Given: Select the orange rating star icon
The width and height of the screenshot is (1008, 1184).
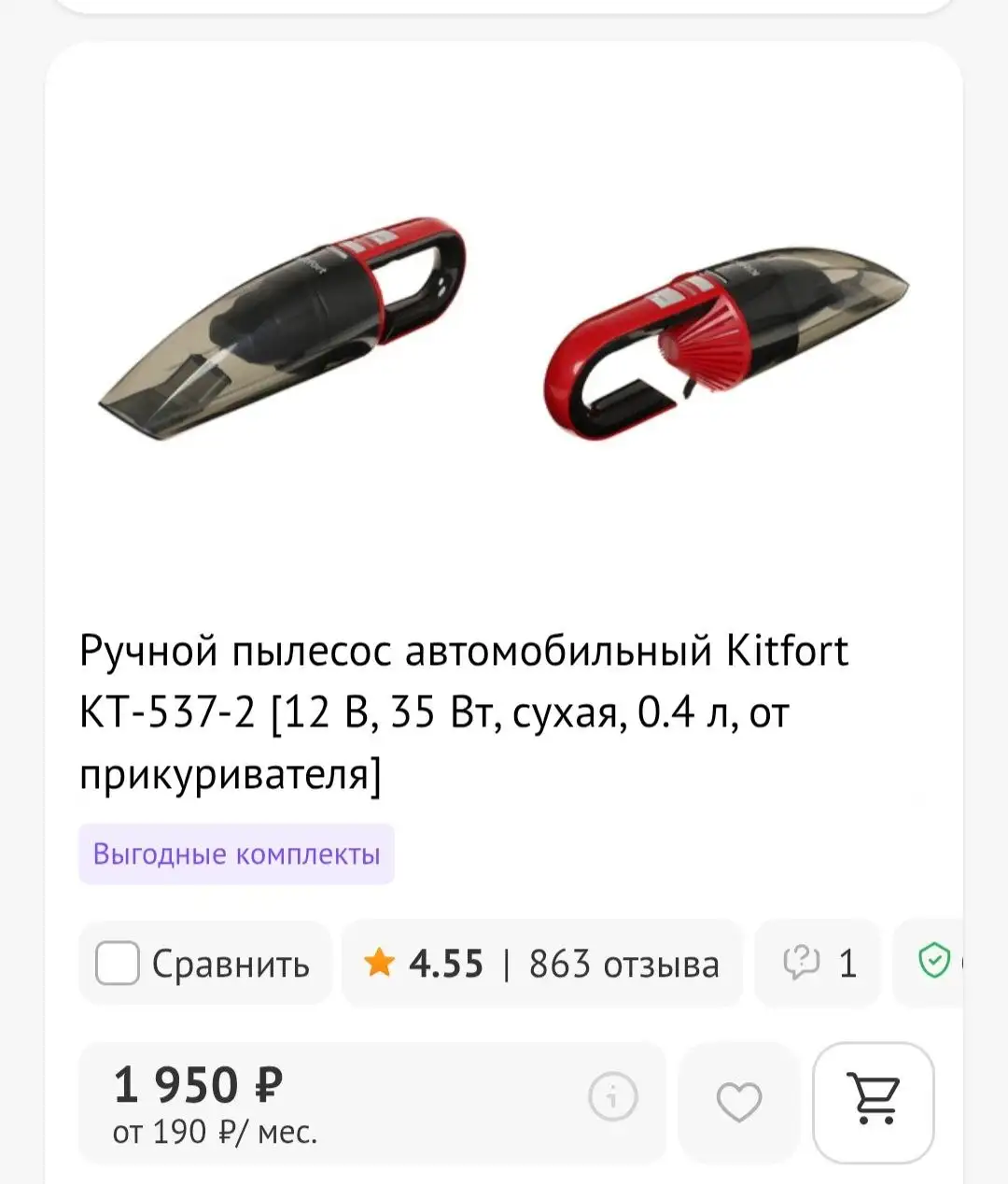Looking at the screenshot, I should 381,963.
